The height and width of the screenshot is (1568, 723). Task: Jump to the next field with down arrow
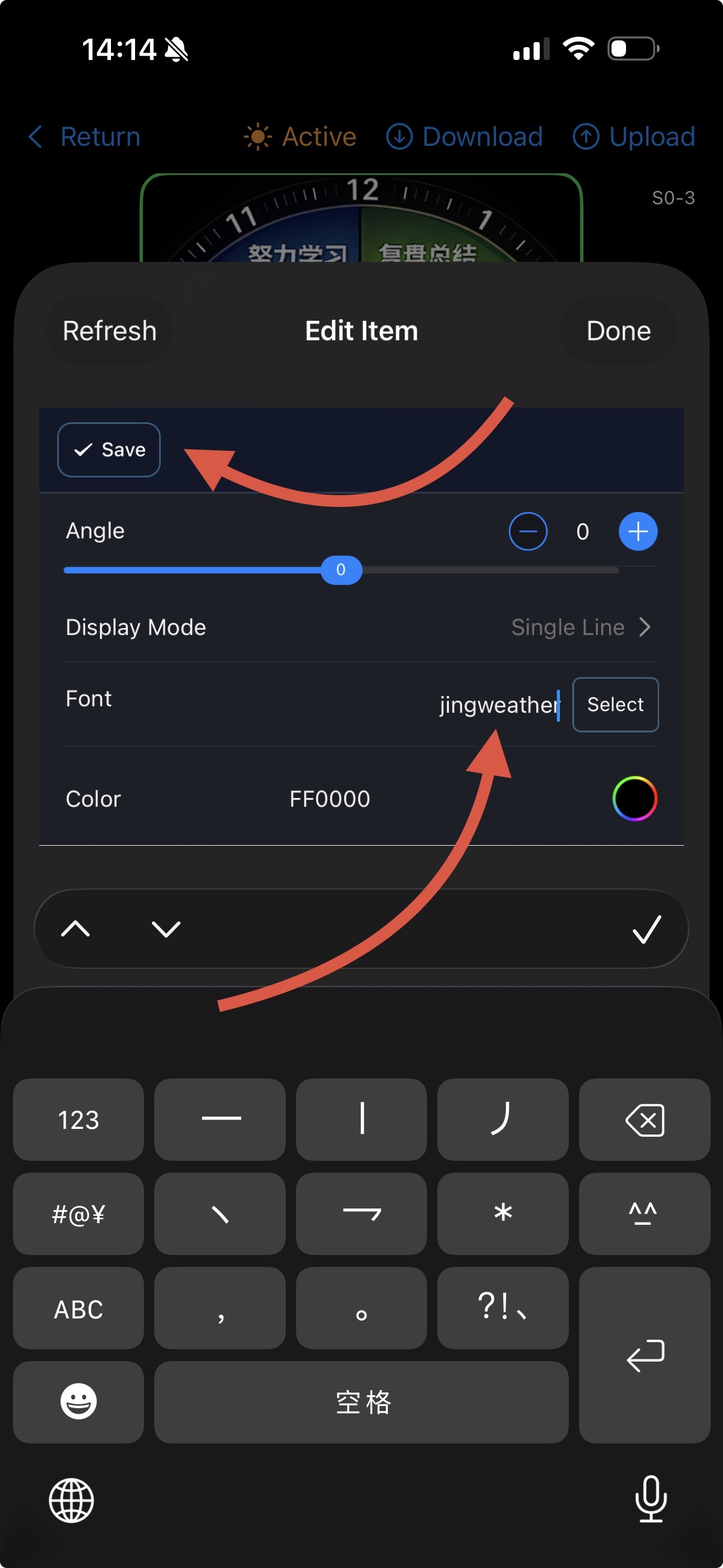pos(165,929)
